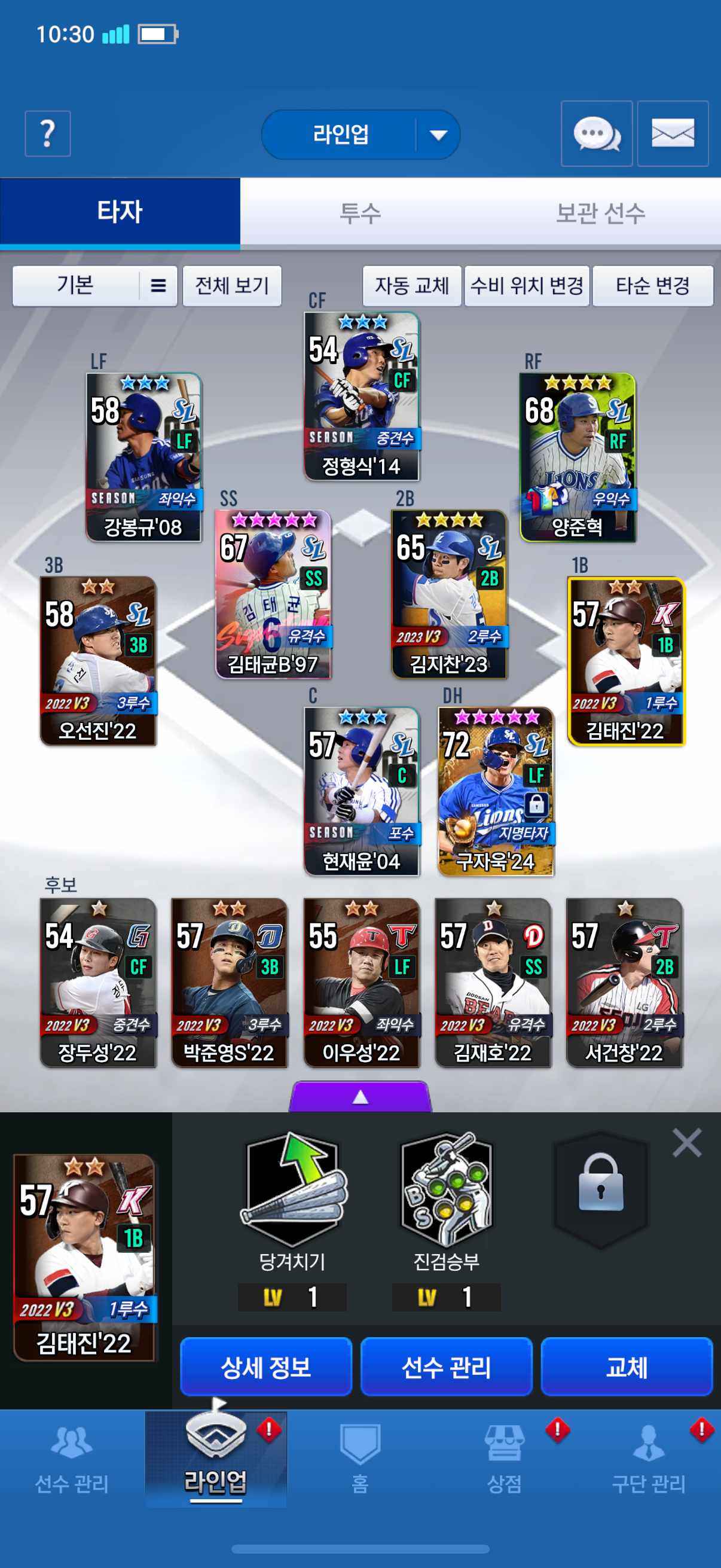Close the selected player panel
Image resolution: width=721 pixels, height=1568 pixels.
point(687,1143)
